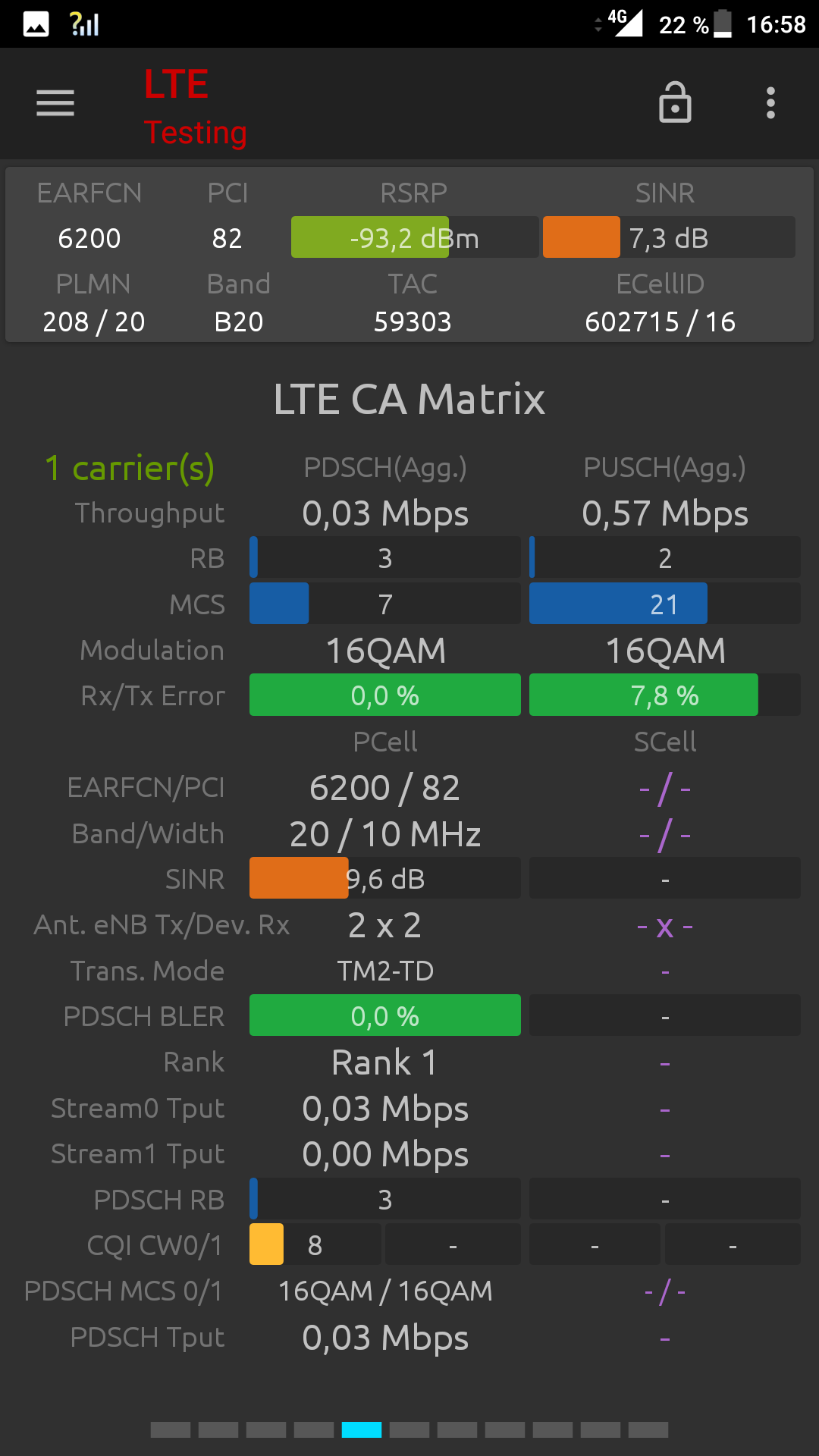Select the first page indicator segment
This screenshot has width=819, height=1456.
click(x=171, y=1430)
